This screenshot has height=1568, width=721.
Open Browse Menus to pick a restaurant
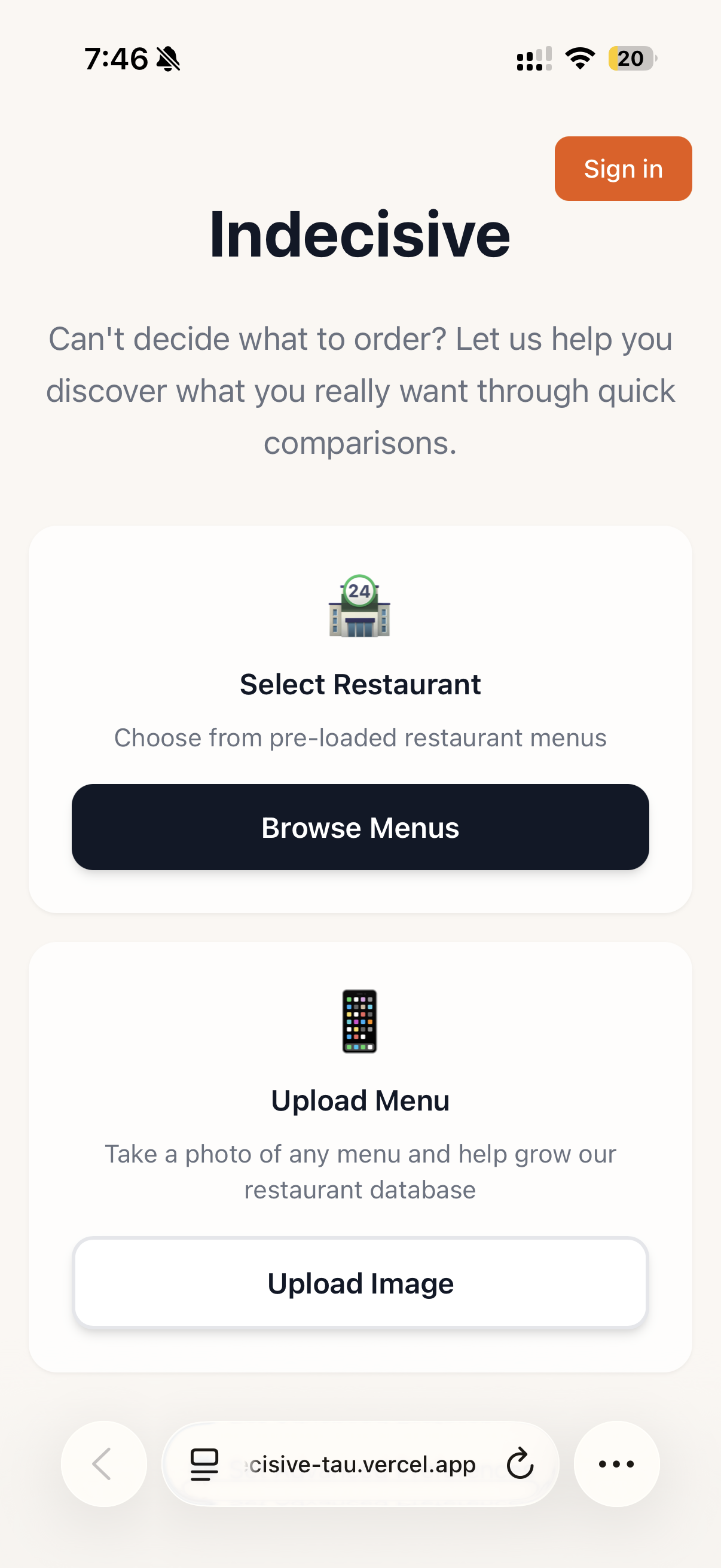360,827
